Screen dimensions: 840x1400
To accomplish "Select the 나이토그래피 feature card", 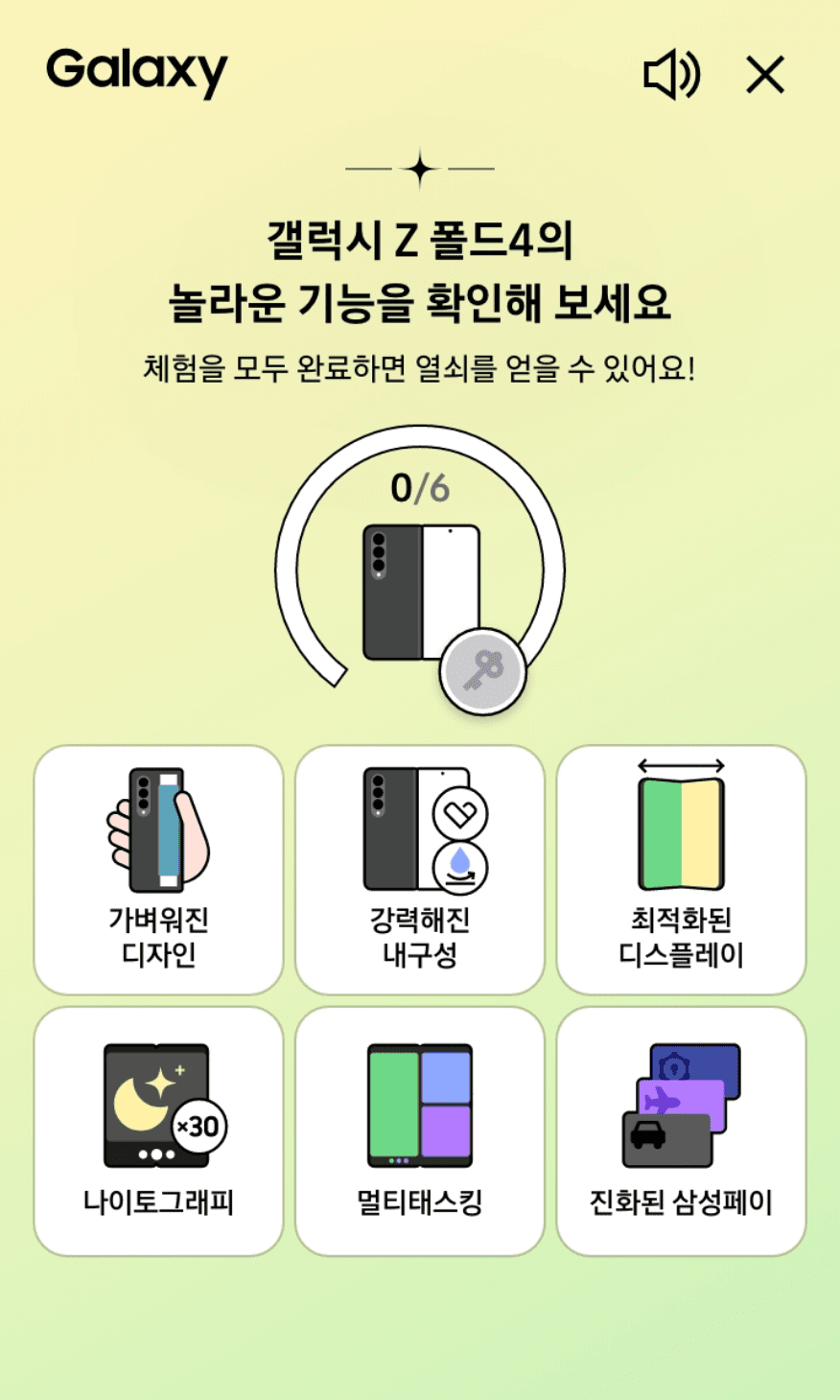I will pos(159,1131).
